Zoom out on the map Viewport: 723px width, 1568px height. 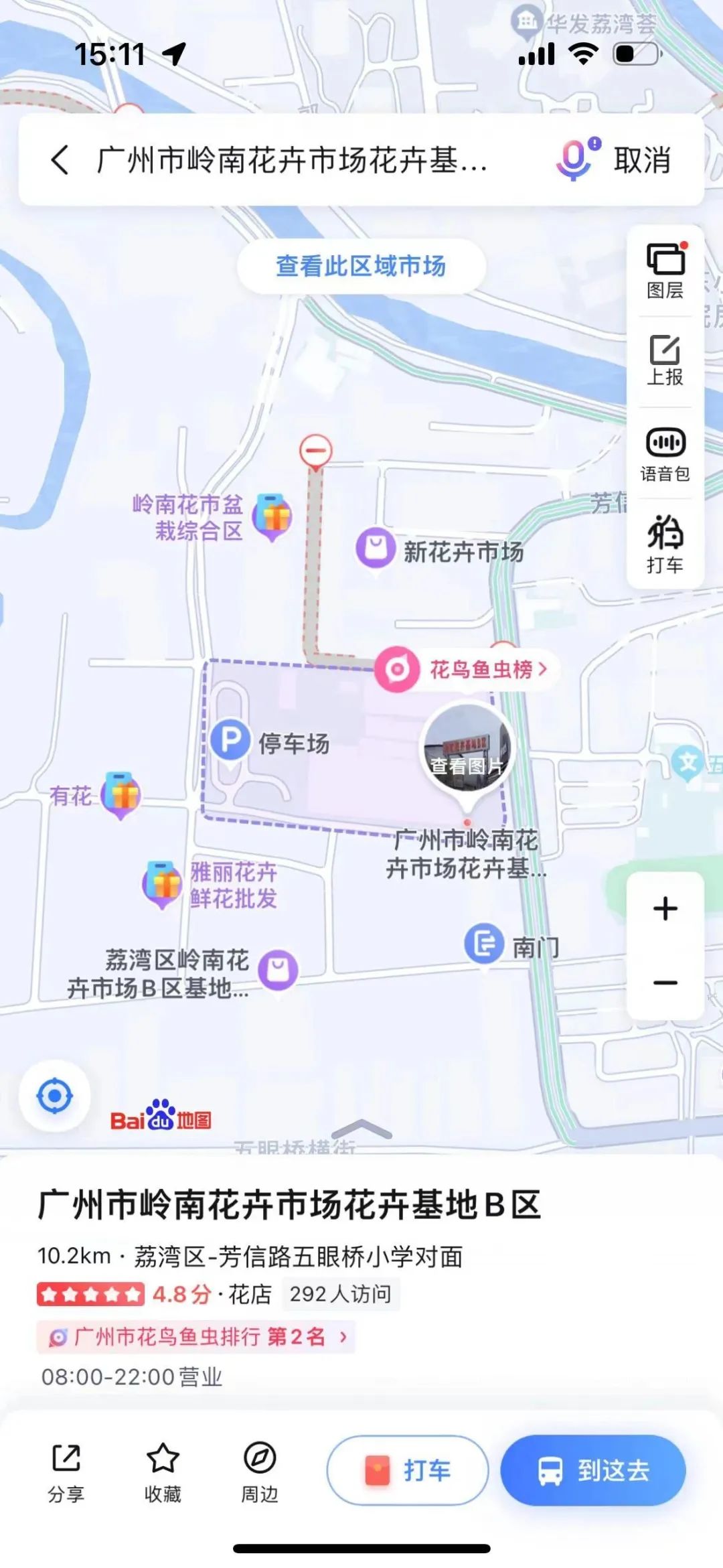(x=665, y=983)
